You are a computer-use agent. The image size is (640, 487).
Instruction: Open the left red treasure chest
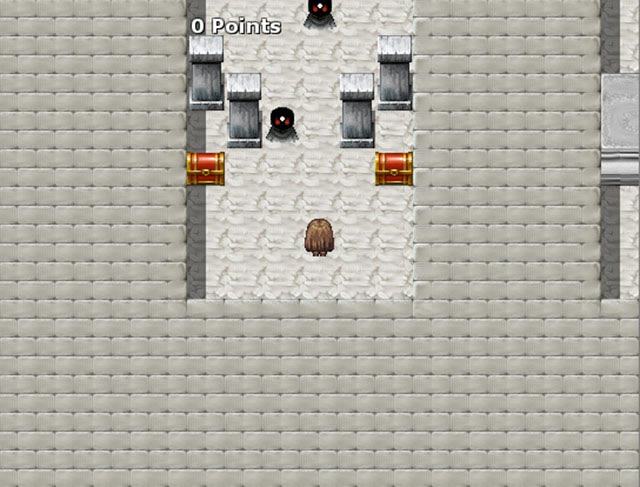[205, 168]
